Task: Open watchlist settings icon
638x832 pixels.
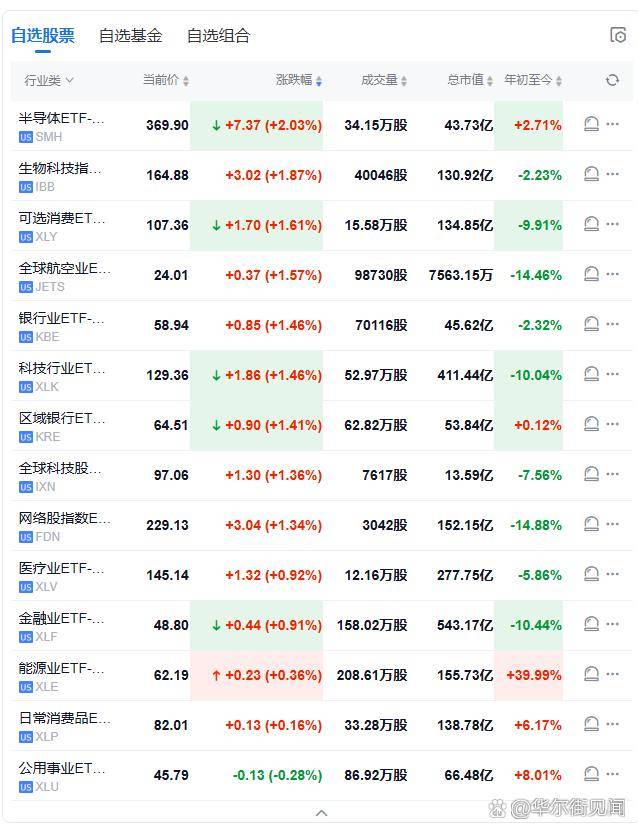Action: [617, 36]
